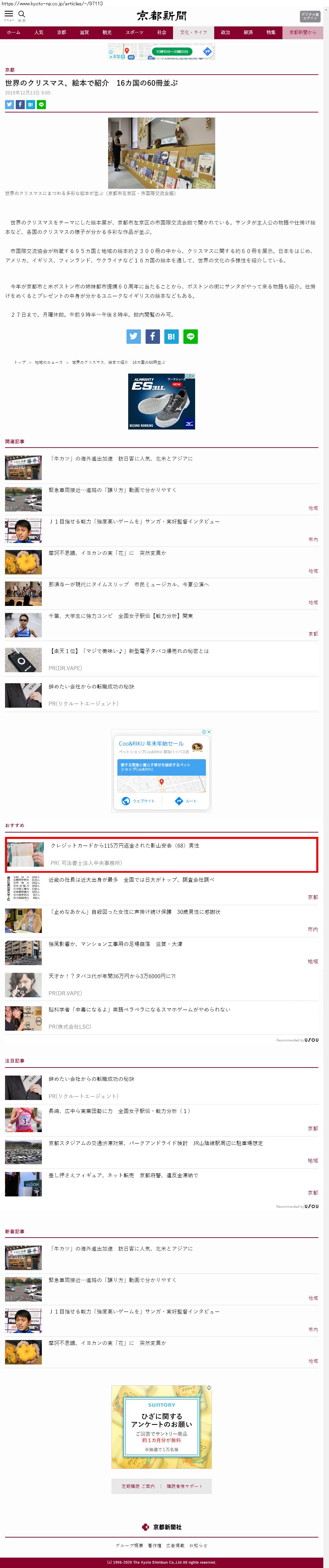Image resolution: width=329 pixels, height=1568 pixels.
Task: Share via the LINE icon below the headline
Action: pyautogui.click(x=42, y=105)
